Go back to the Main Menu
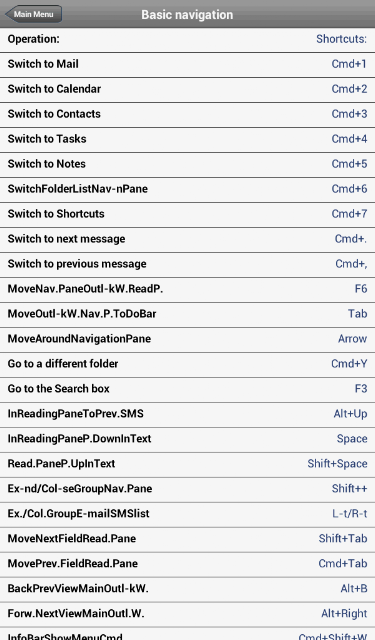The image size is (375, 640). tap(33, 14)
